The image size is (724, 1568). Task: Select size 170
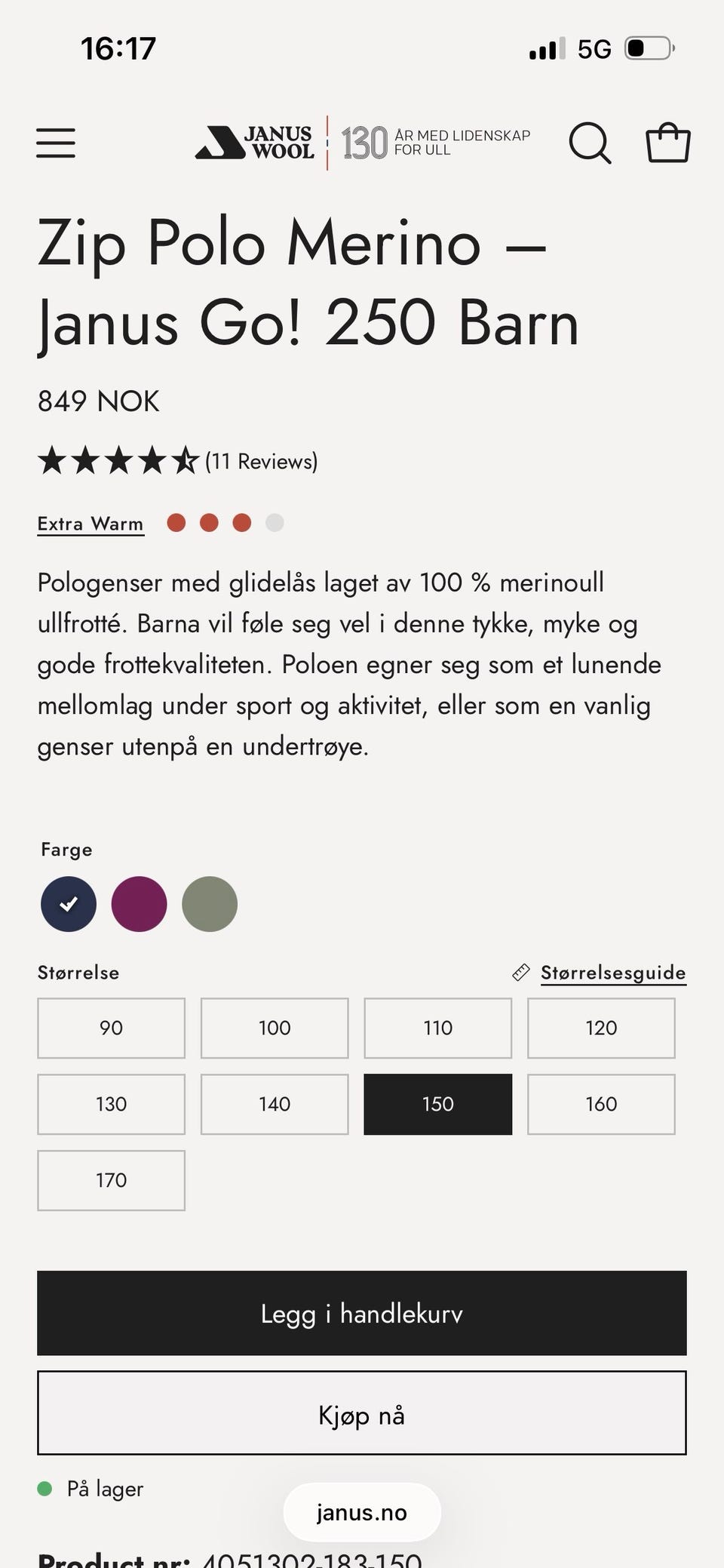[111, 1180]
